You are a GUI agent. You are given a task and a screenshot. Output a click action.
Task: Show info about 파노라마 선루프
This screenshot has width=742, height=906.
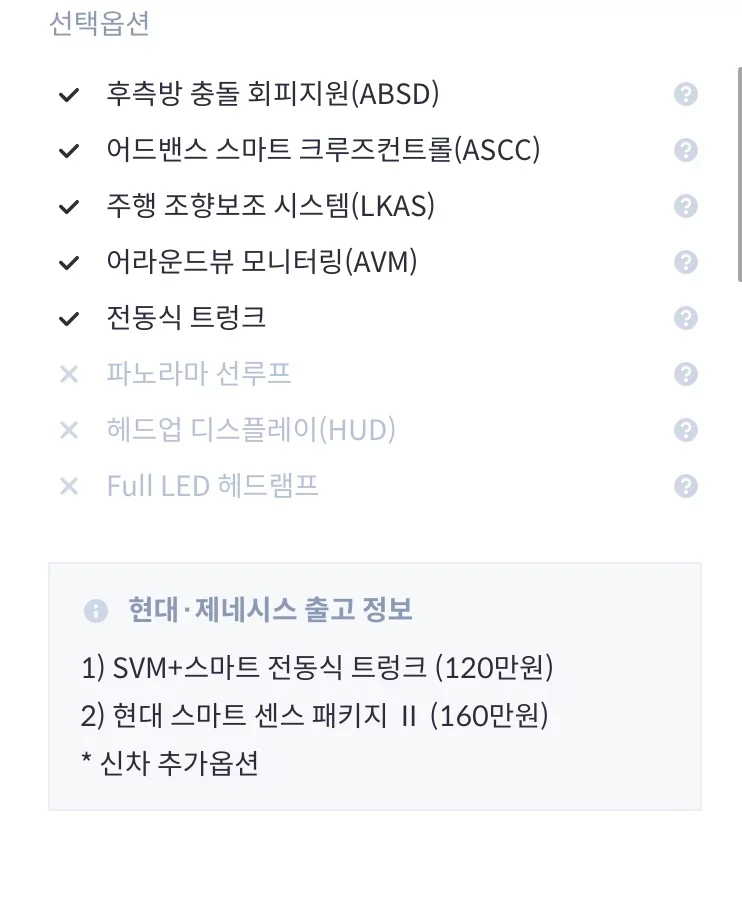[685, 375]
